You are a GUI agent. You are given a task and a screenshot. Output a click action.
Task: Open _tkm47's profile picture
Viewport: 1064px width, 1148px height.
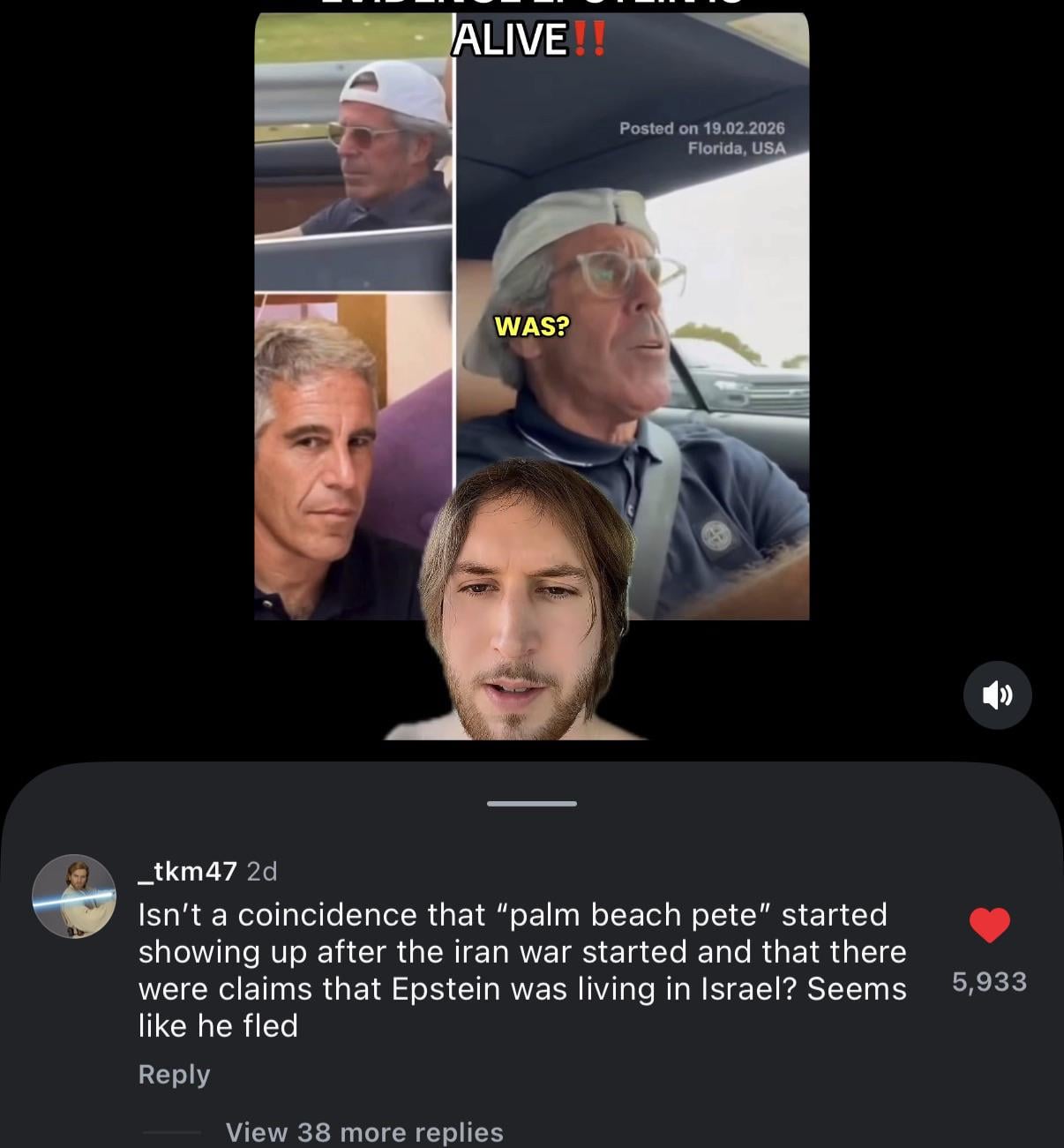pos(74,896)
